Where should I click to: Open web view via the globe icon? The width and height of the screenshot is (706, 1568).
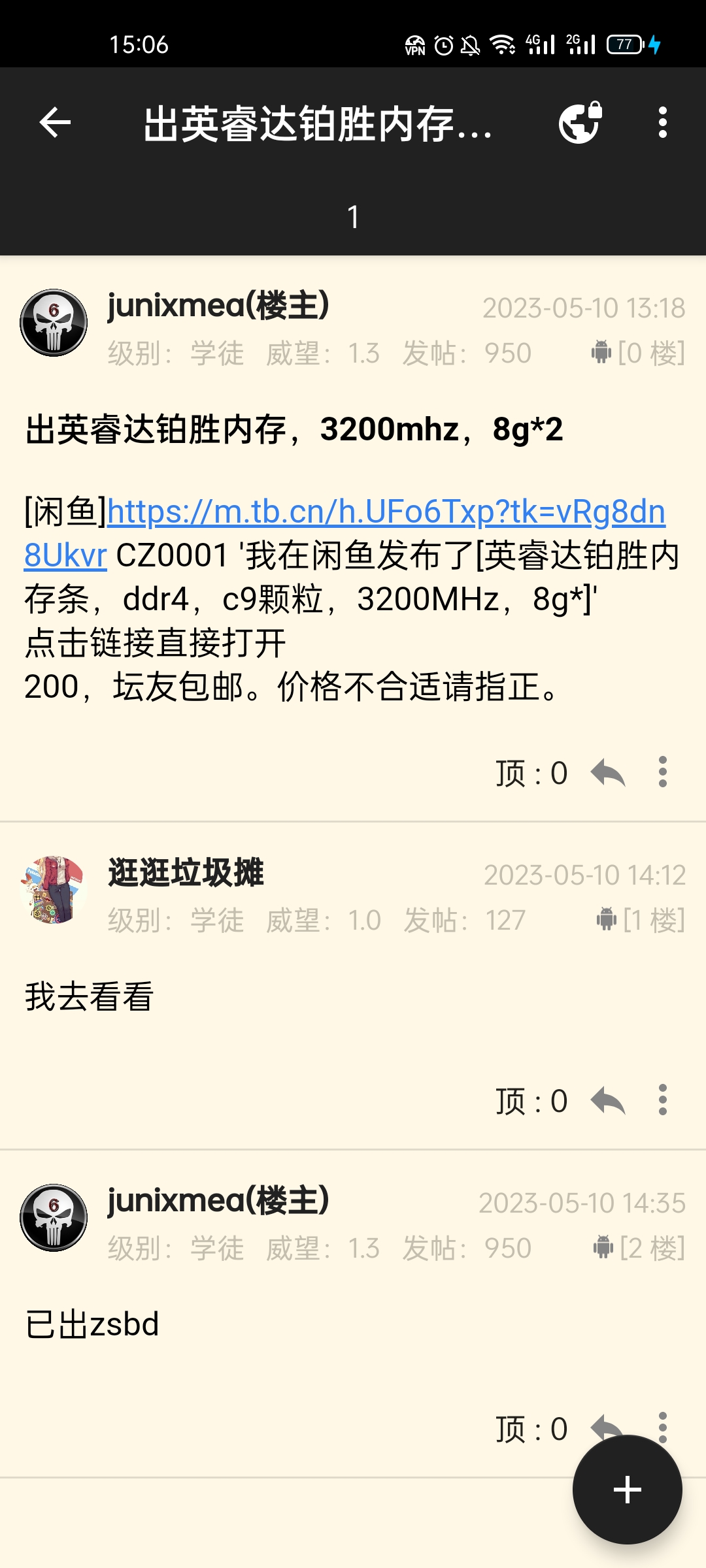(x=578, y=123)
